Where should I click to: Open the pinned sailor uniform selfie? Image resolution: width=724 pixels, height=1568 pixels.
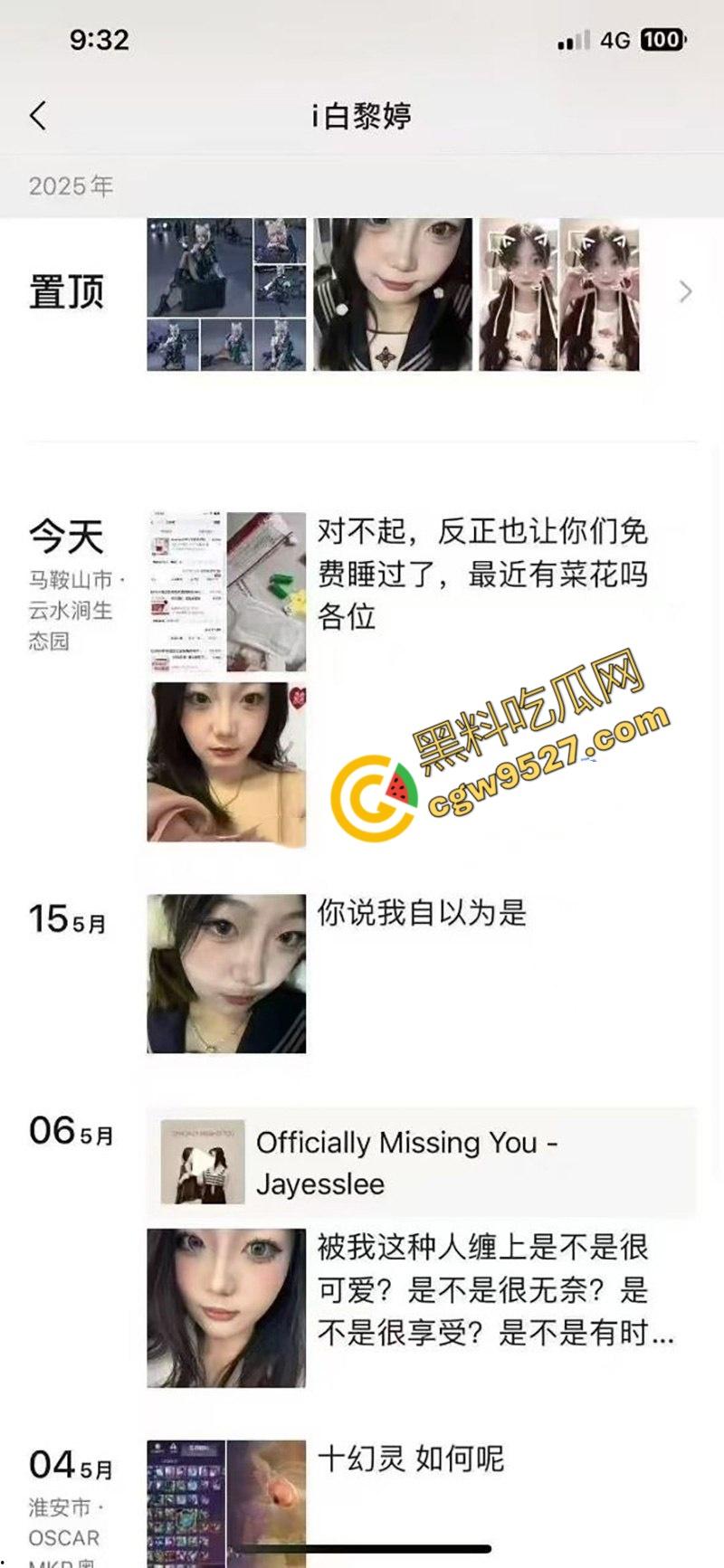pyautogui.click(x=392, y=294)
